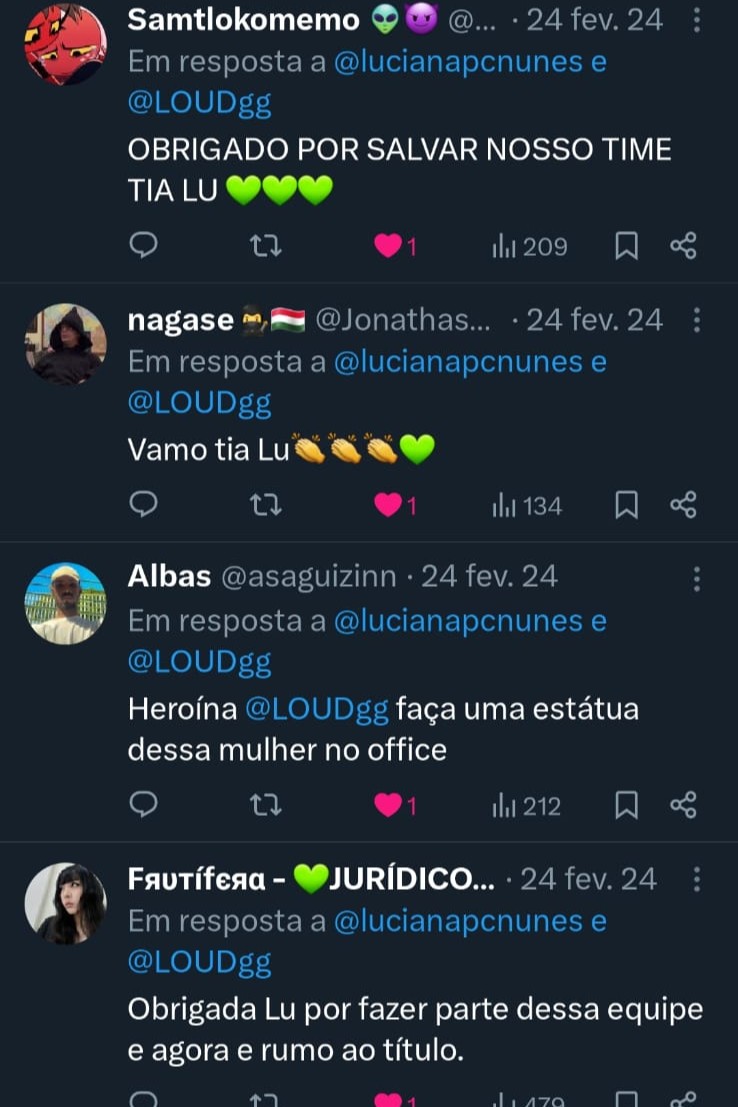Reply to nagase's tweet

point(144,506)
